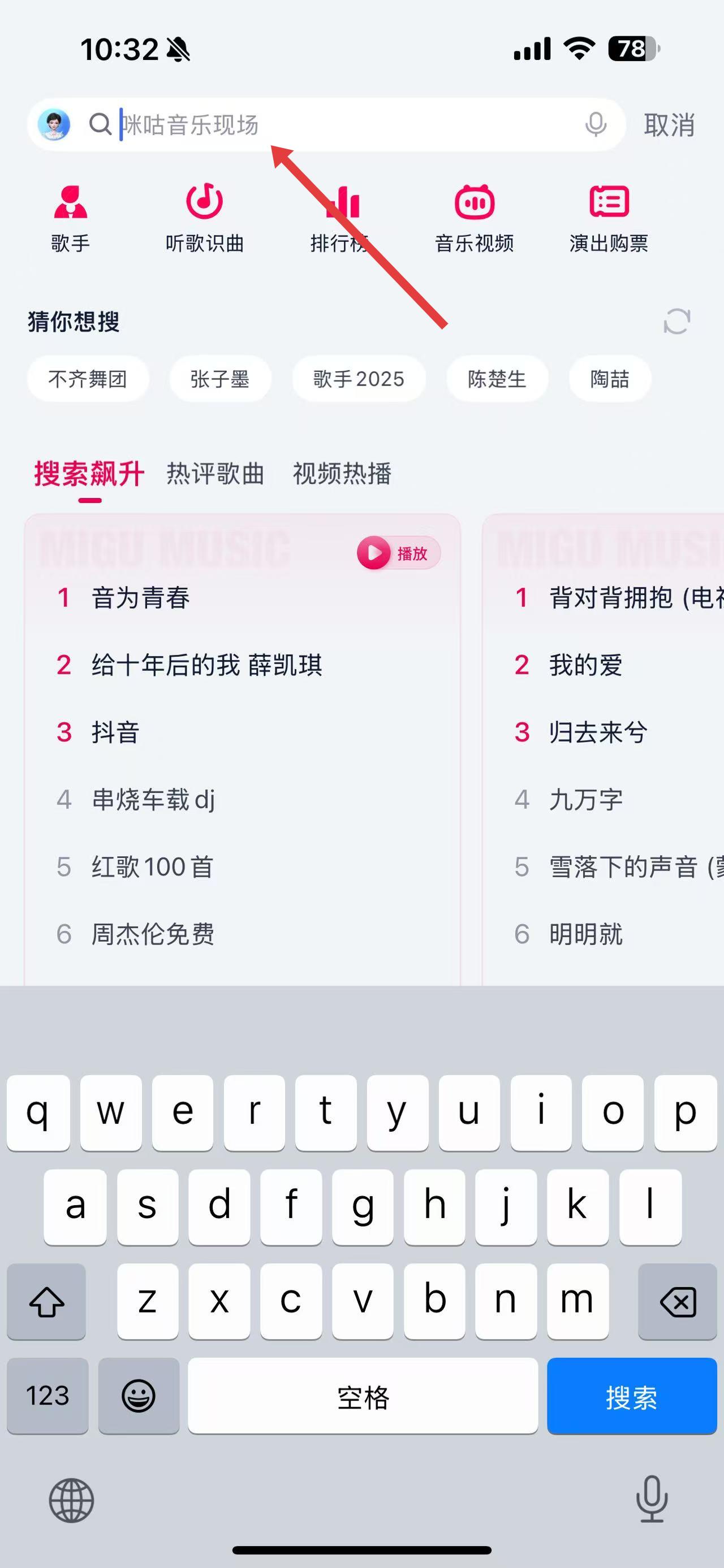Select the 陶喆 suggestion chip
The image size is (724, 1568).
click(610, 379)
